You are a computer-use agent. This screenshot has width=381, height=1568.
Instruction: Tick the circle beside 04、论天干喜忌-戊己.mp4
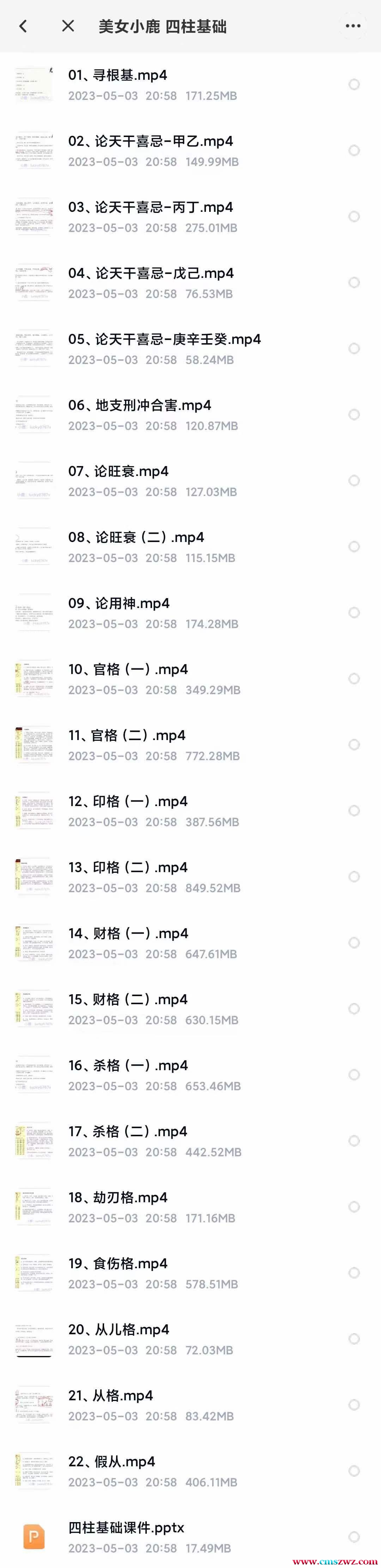tap(353, 282)
